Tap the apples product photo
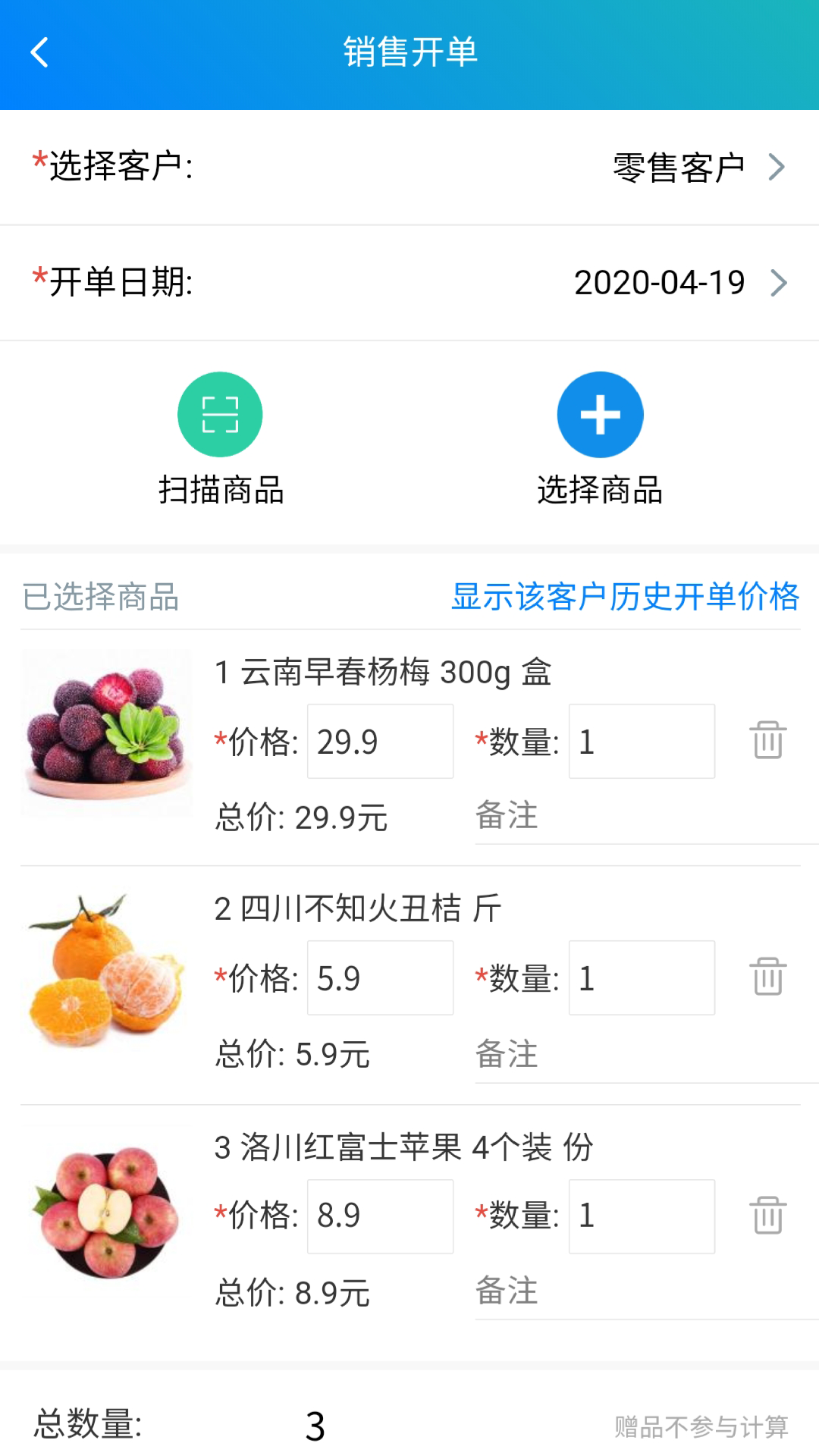Image resolution: width=819 pixels, height=1456 pixels. [x=105, y=1214]
